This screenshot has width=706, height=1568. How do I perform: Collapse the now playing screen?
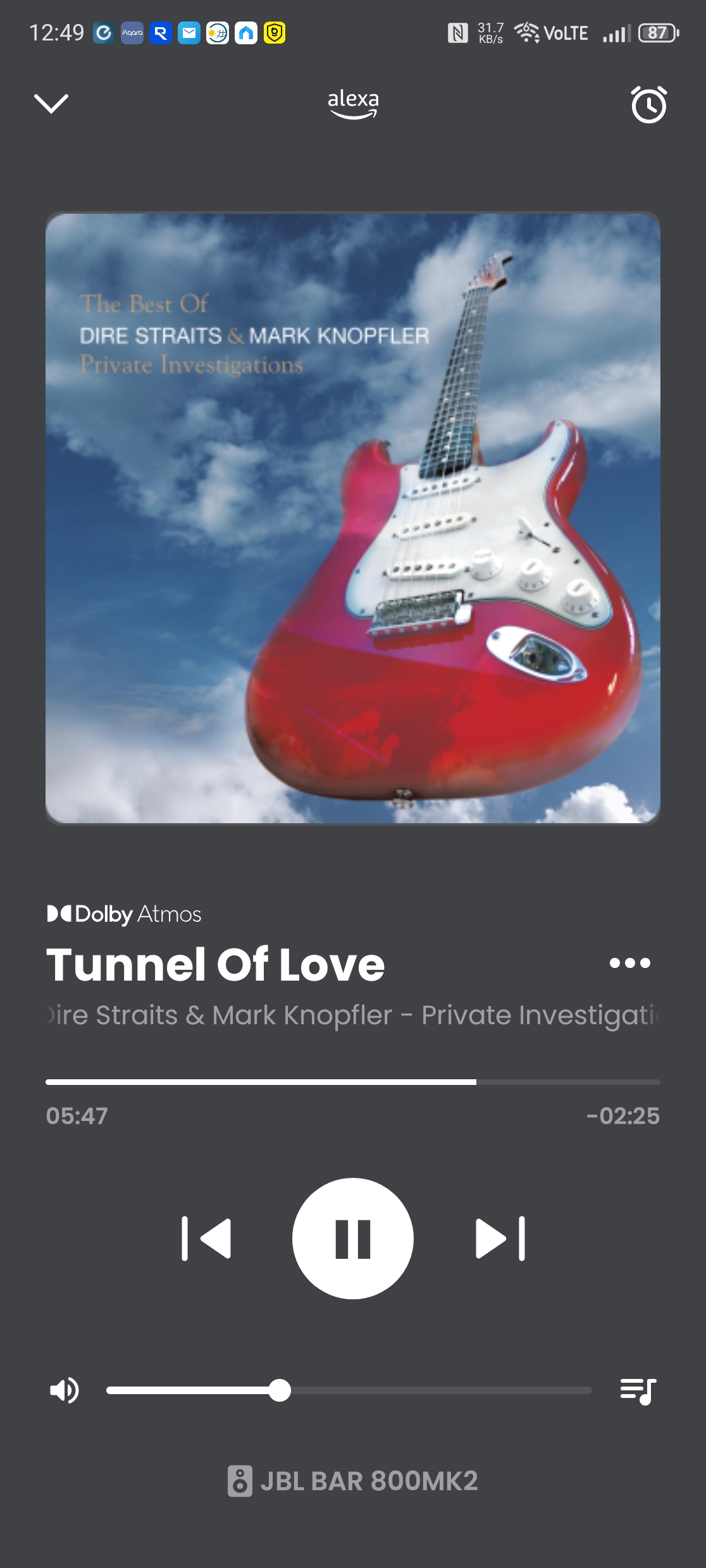coord(51,103)
